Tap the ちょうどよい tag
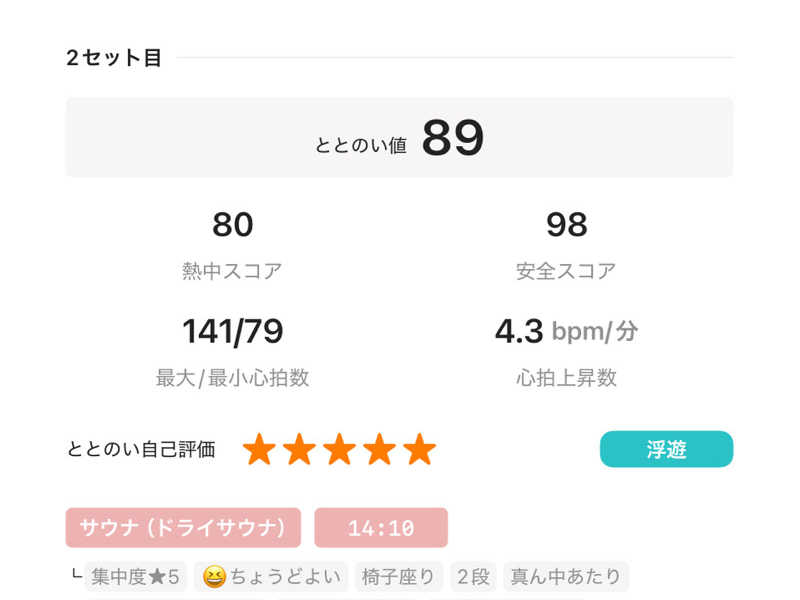This screenshot has height=600, width=800. (271, 576)
